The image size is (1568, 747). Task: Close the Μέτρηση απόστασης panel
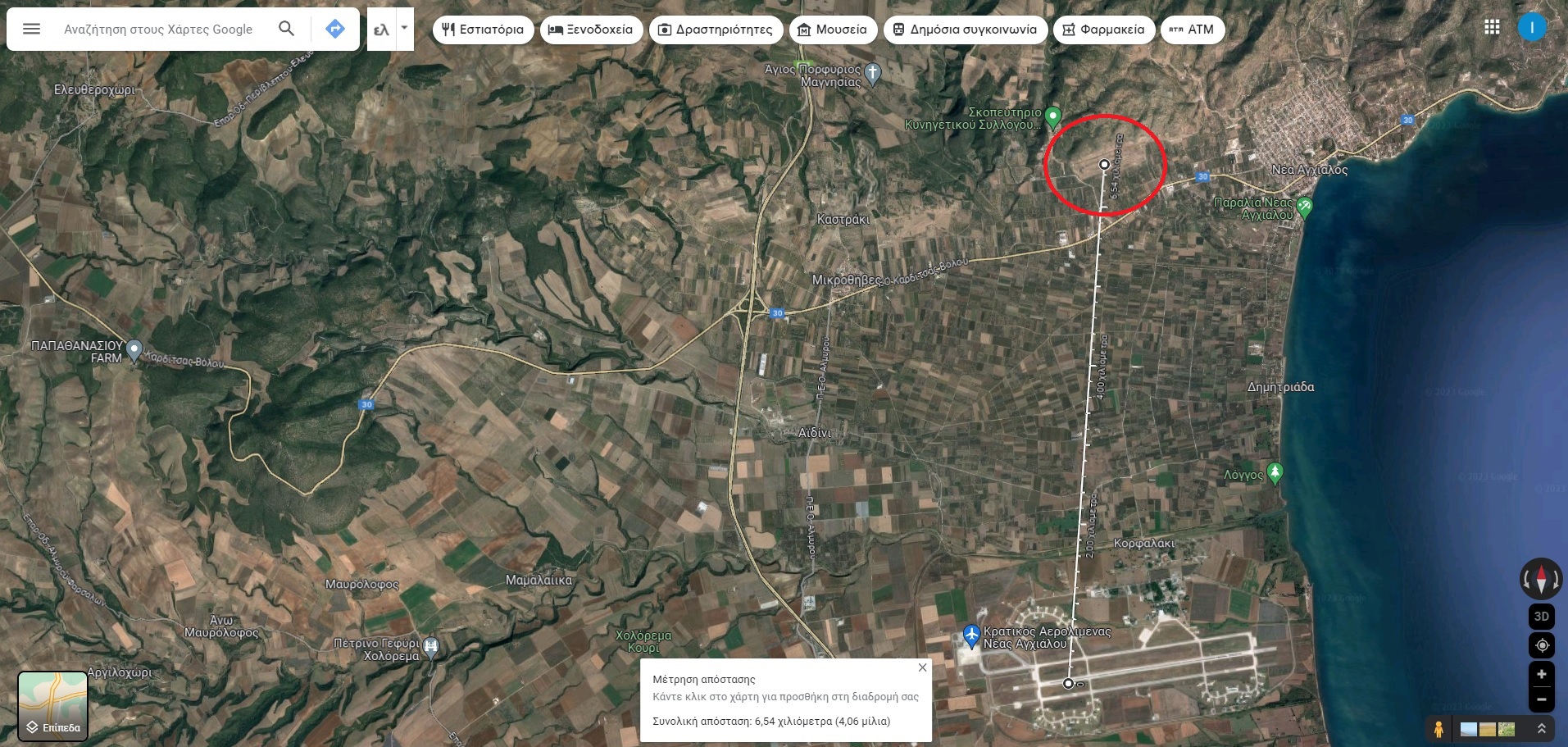tap(922, 667)
